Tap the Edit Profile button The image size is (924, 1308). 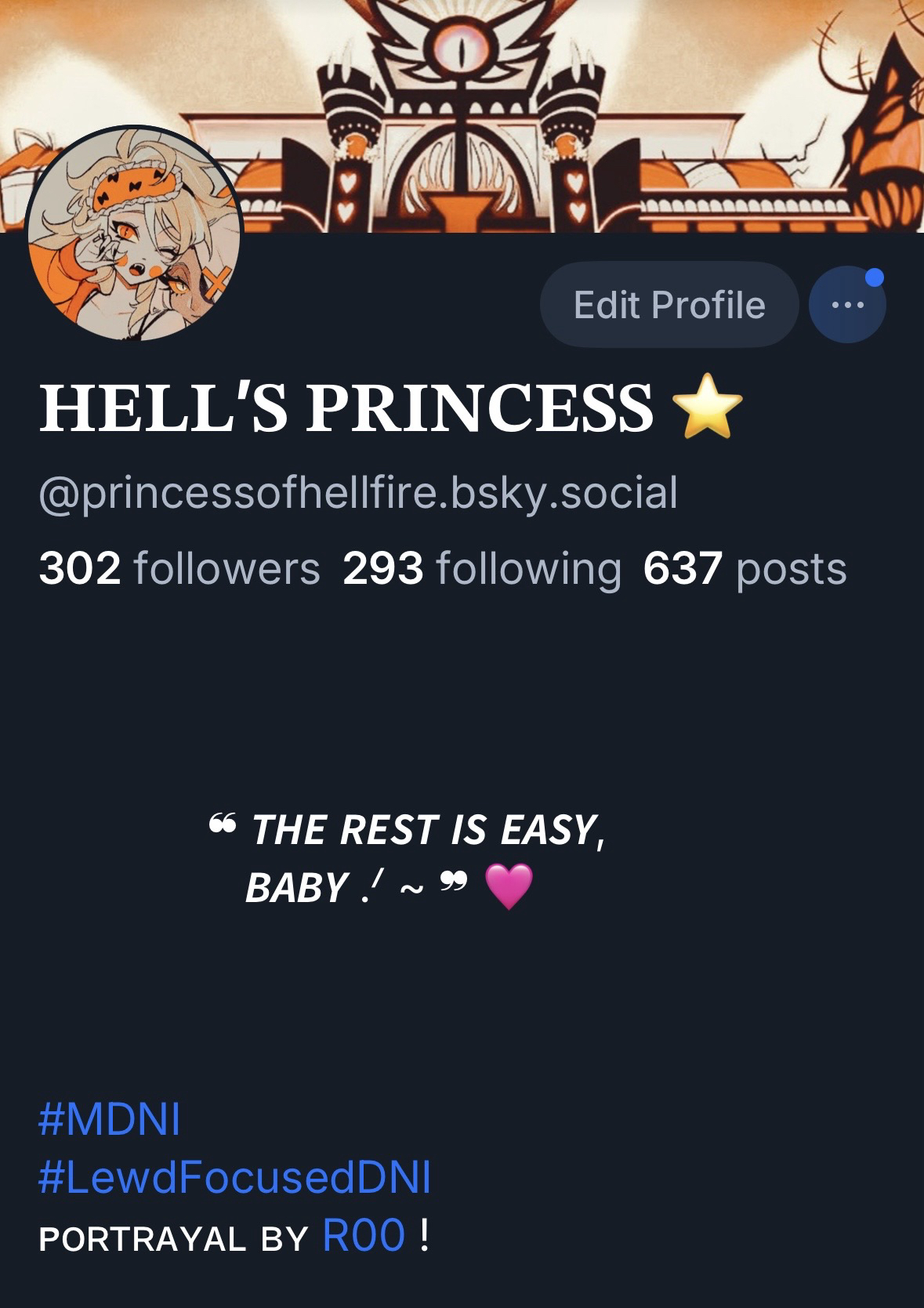point(669,305)
